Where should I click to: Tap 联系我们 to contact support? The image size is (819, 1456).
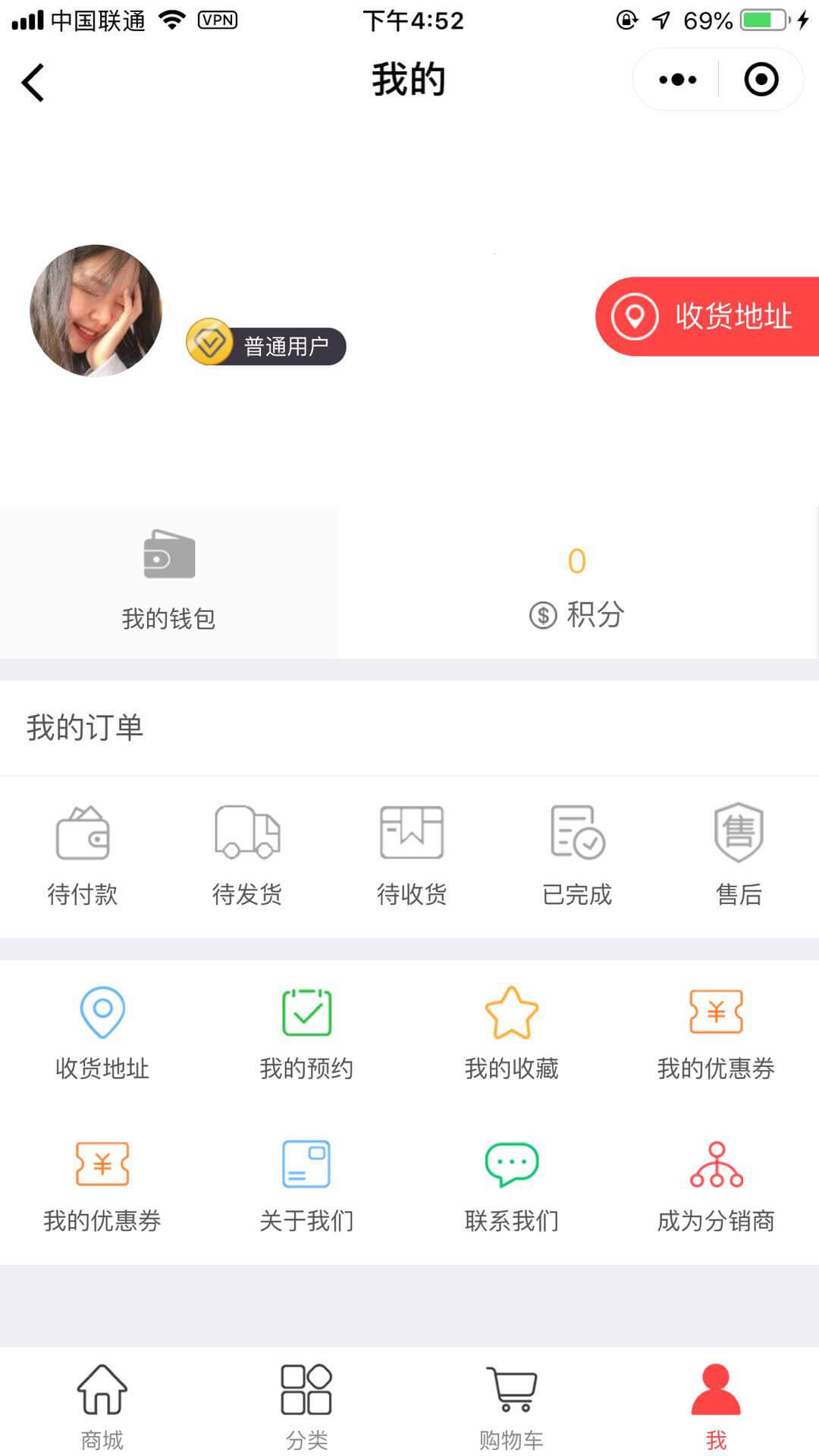(x=512, y=1185)
